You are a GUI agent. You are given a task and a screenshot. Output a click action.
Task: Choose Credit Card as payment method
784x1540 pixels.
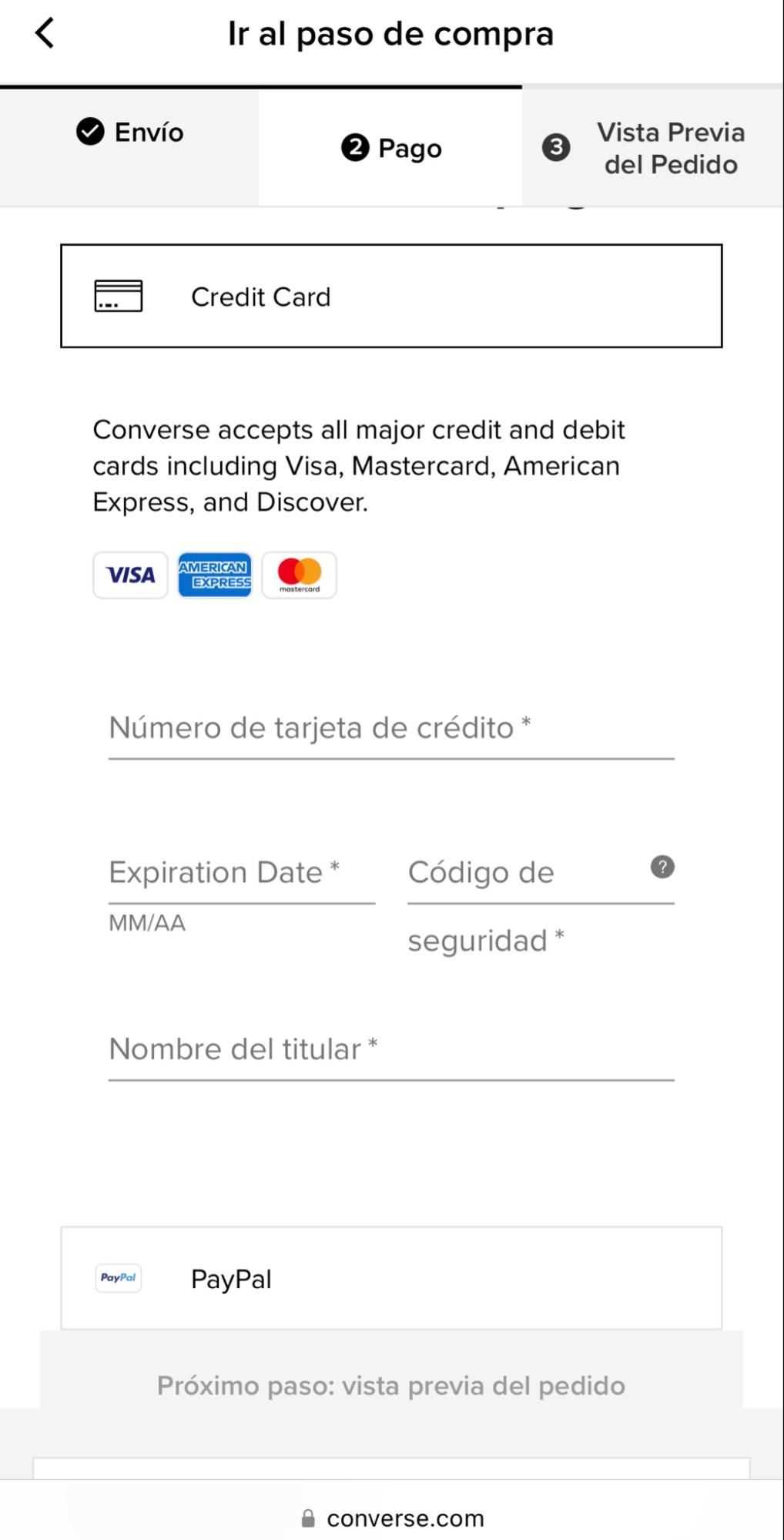click(x=391, y=296)
